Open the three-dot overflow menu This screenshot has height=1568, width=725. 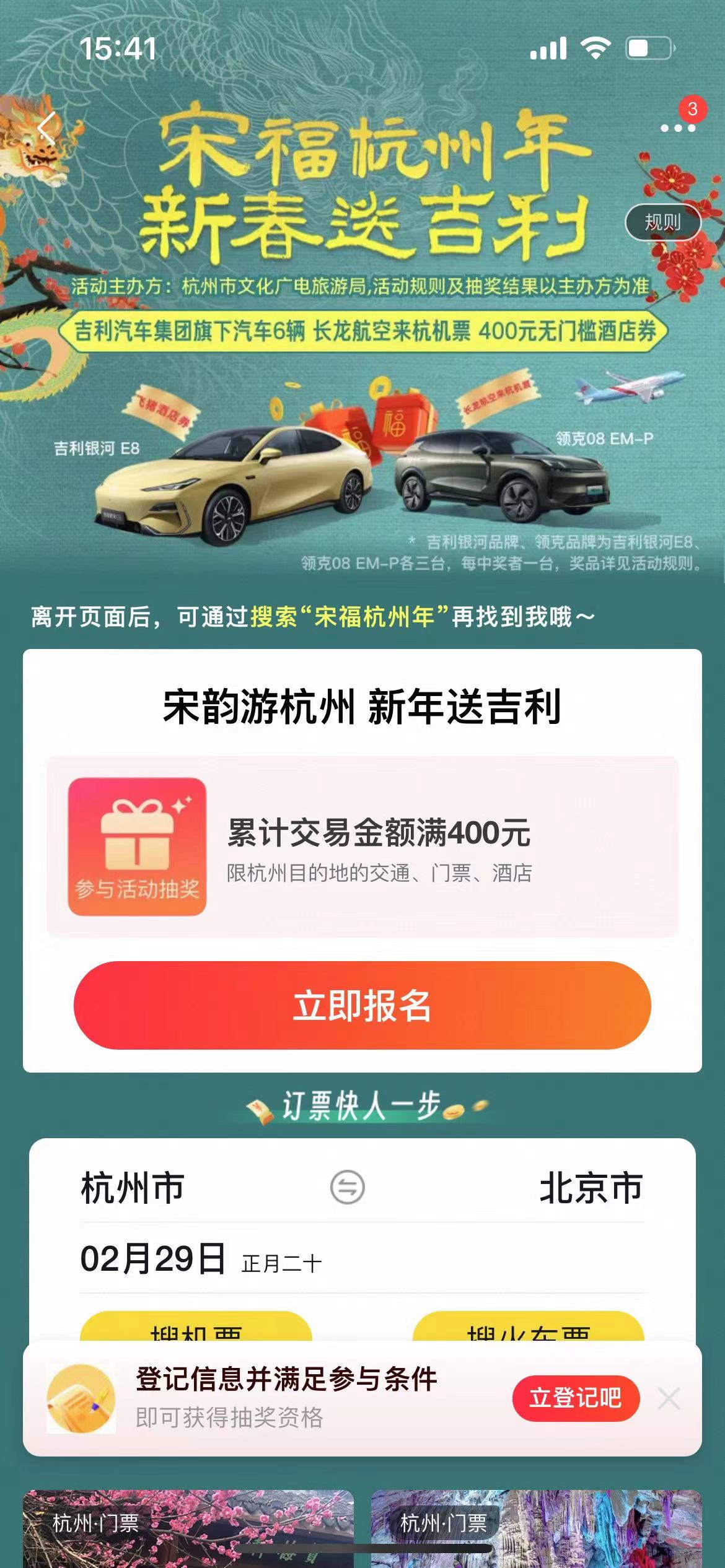click(x=677, y=128)
